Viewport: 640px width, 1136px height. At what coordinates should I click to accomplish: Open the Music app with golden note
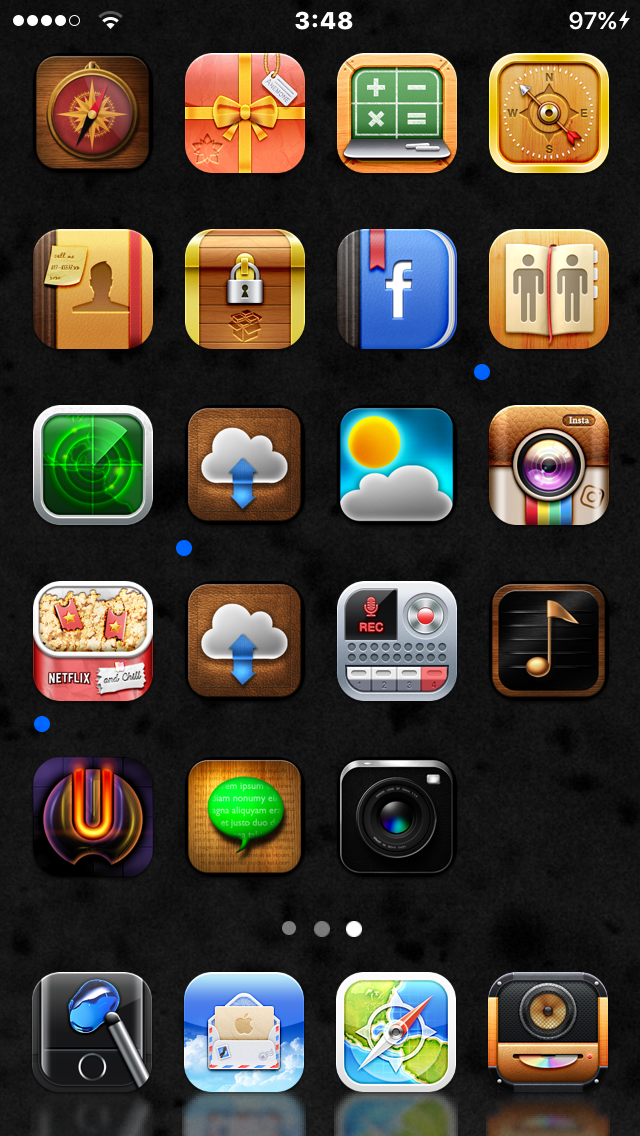coord(548,641)
